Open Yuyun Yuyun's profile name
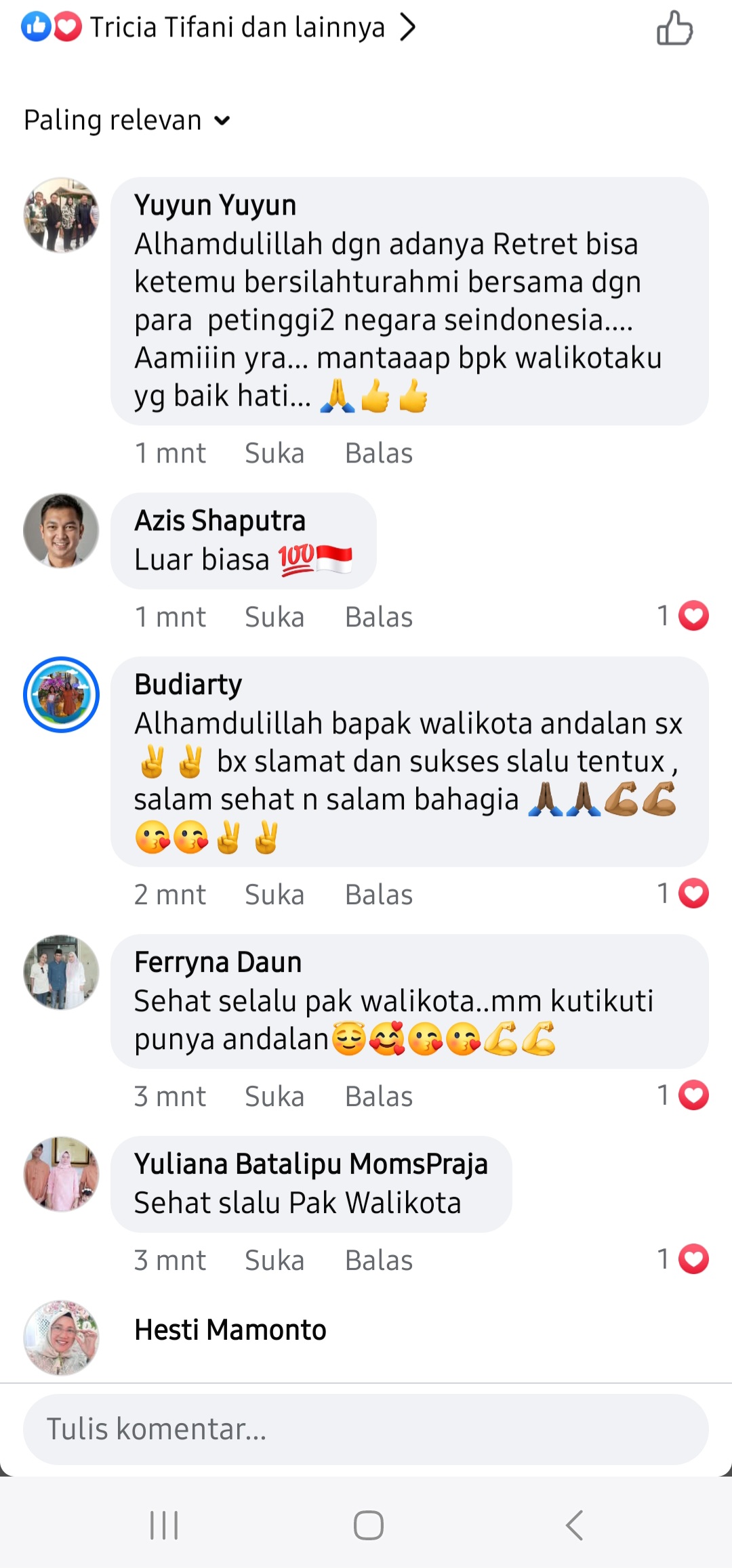The image size is (732, 1568). (x=215, y=205)
